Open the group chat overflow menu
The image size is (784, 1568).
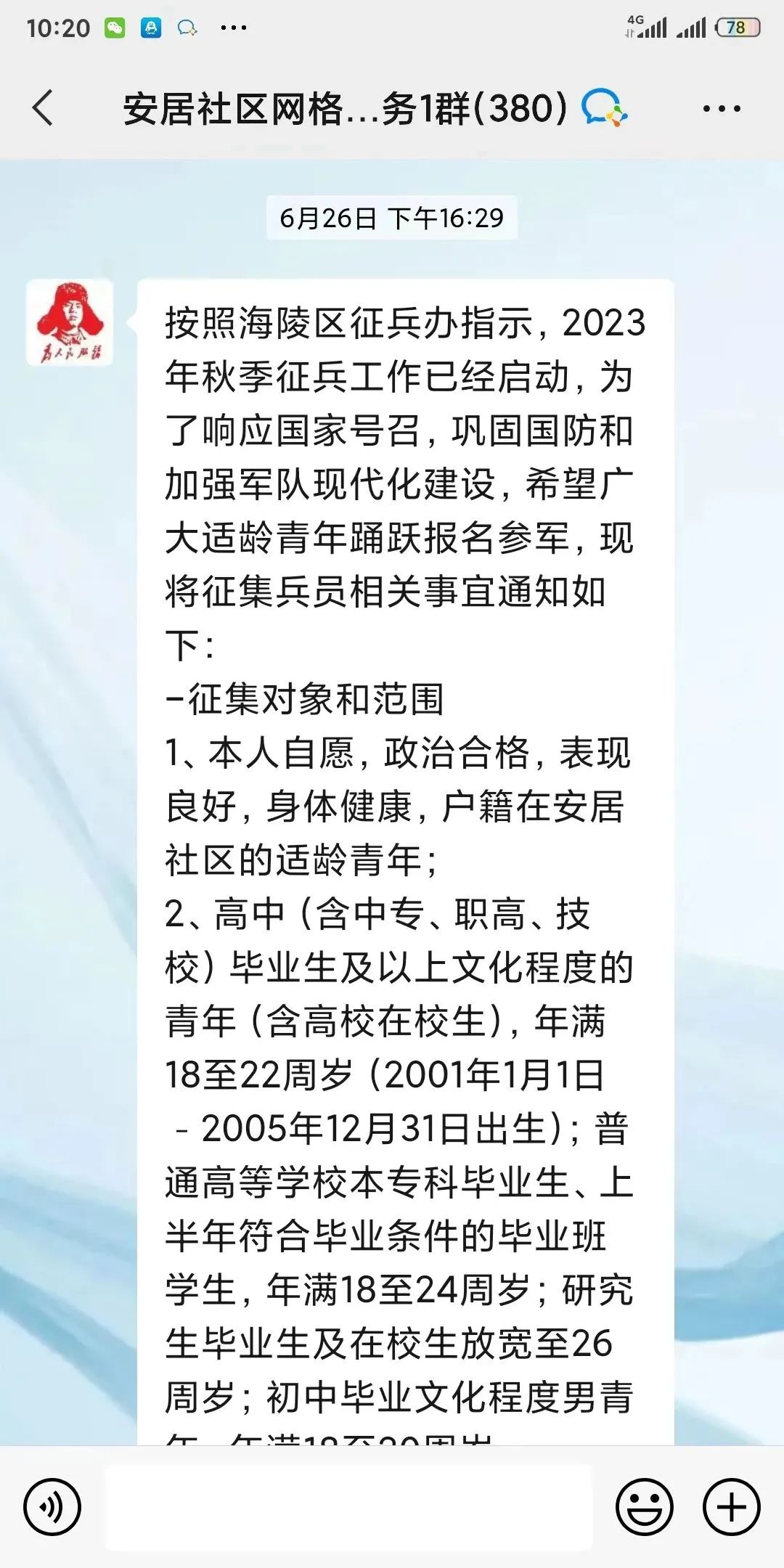[x=721, y=109]
